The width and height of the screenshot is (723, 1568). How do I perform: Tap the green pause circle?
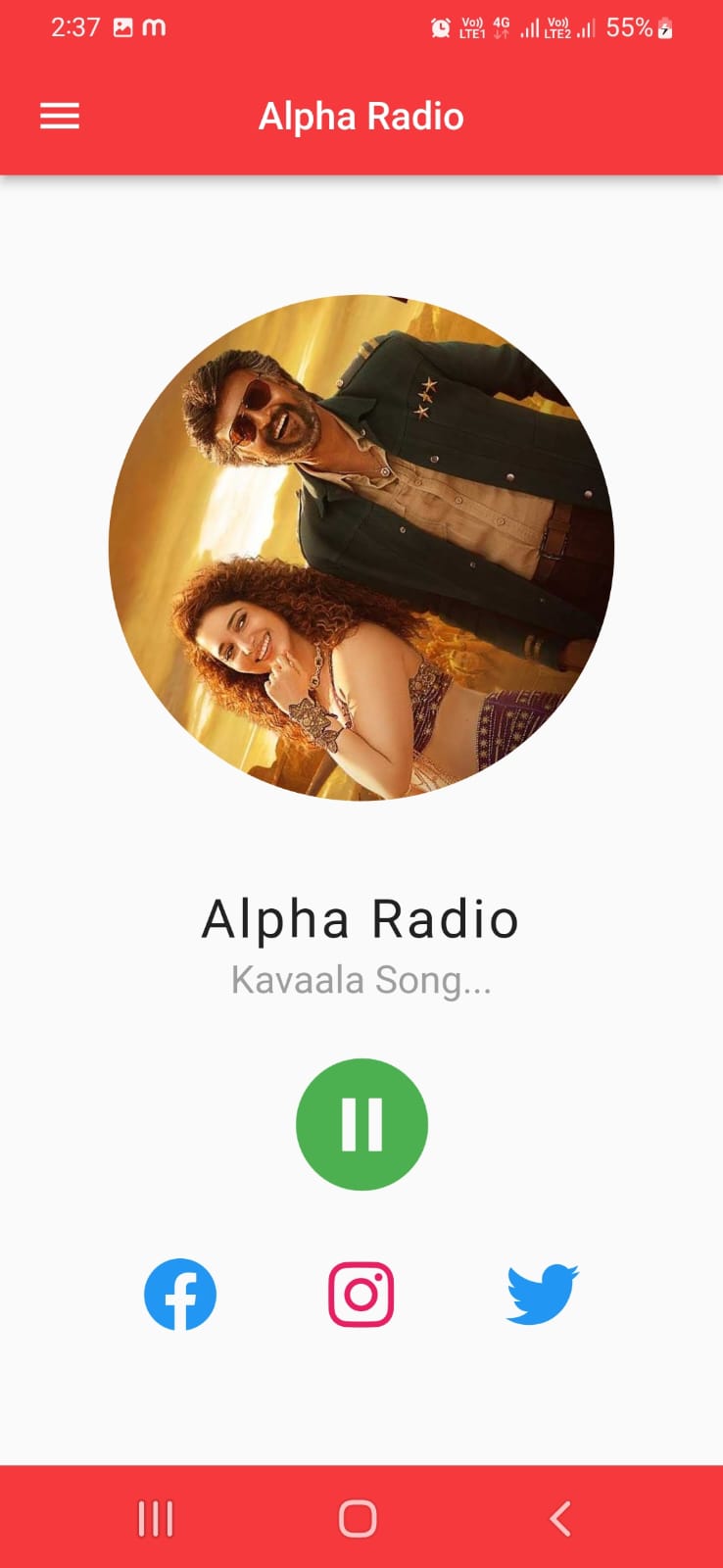(x=361, y=1123)
